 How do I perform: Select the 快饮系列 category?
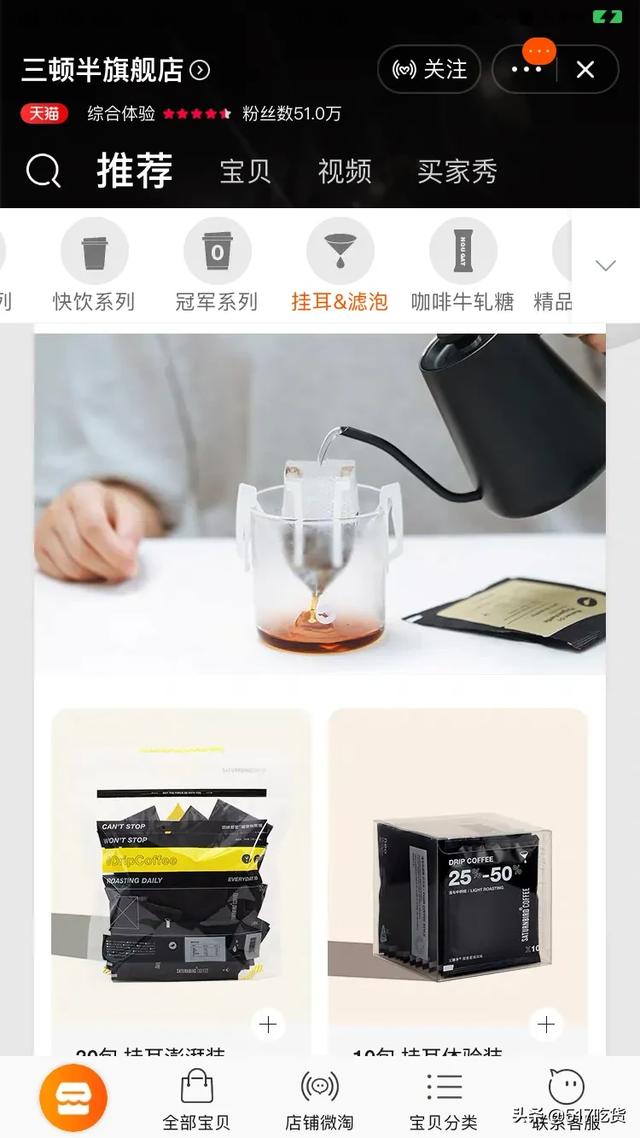click(x=94, y=265)
